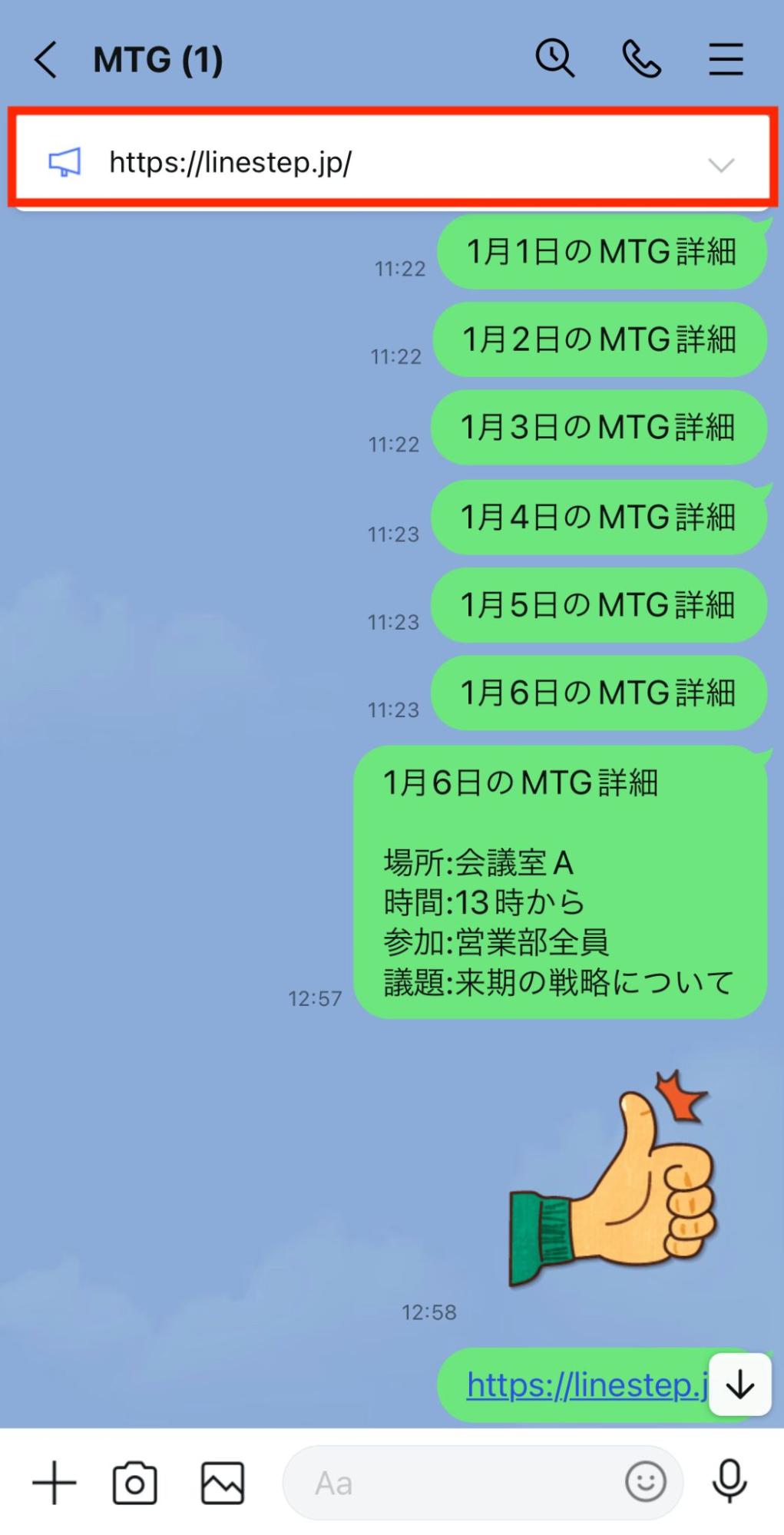Tap the scroll-to-bottom arrow button
The height and width of the screenshot is (1535, 784).
point(739,1384)
